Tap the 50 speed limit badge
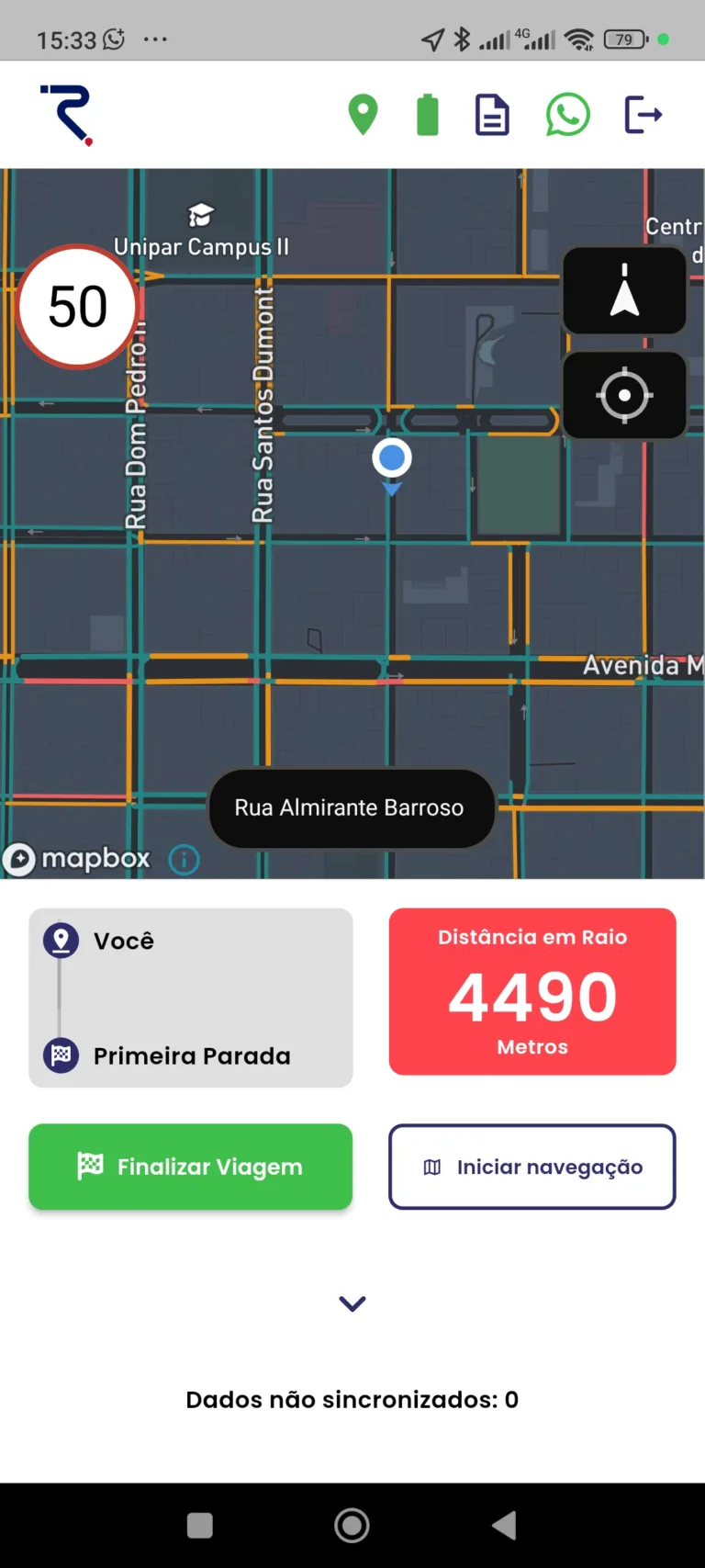The image size is (705, 1568). click(77, 307)
